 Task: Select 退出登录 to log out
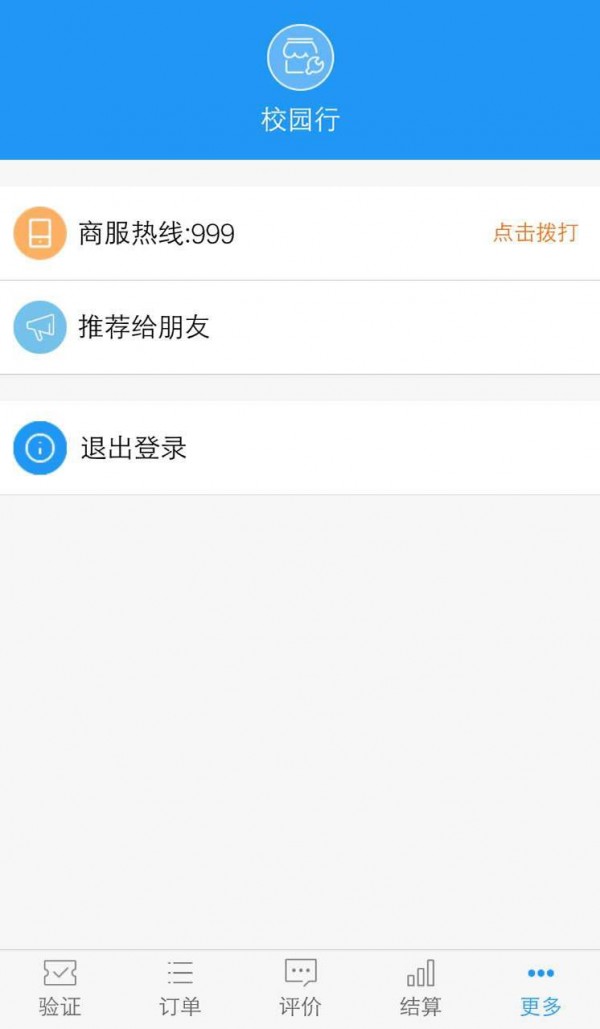pyautogui.click(x=300, y=448)
